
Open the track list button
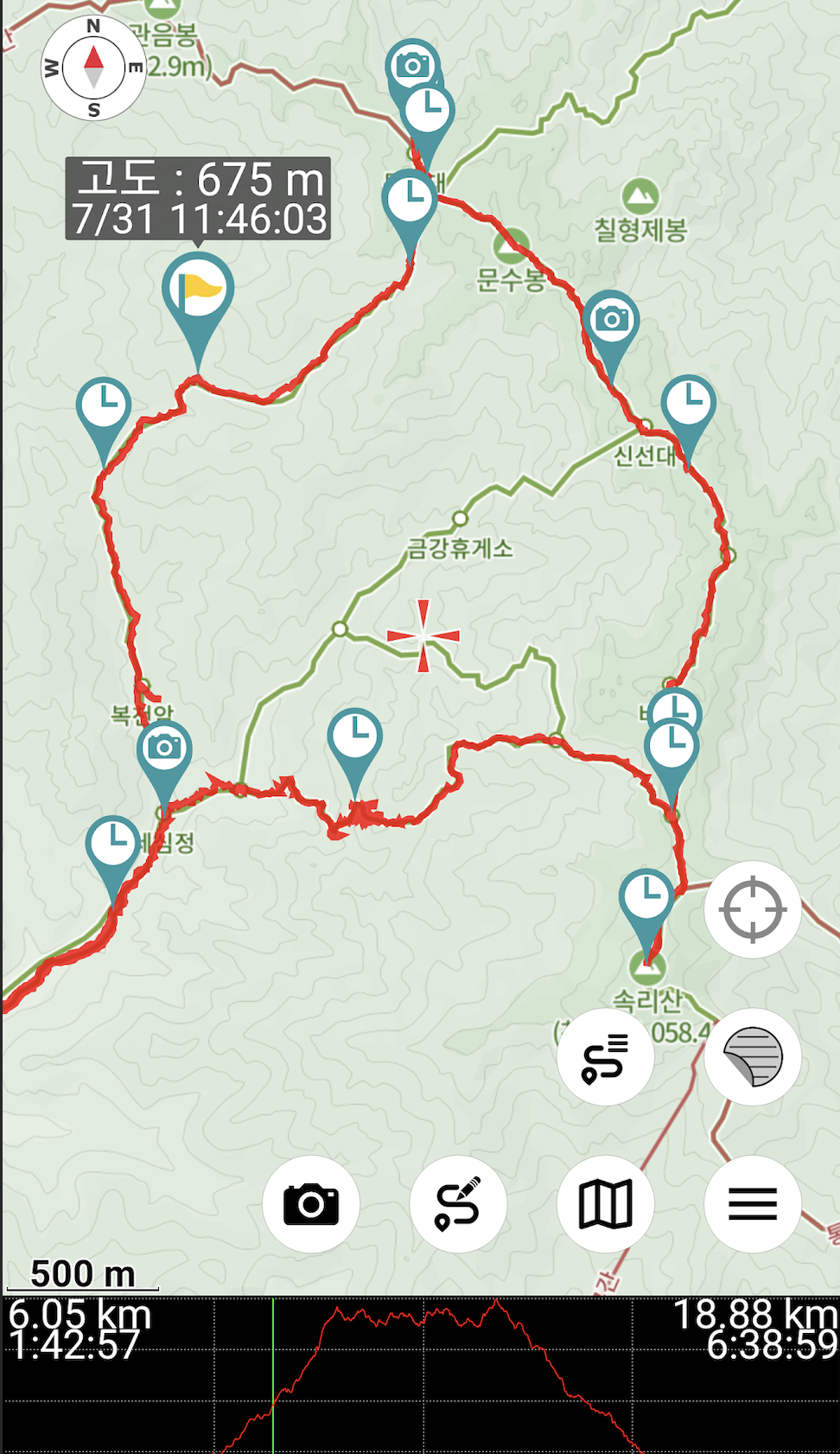click(x=605, y=1056)
